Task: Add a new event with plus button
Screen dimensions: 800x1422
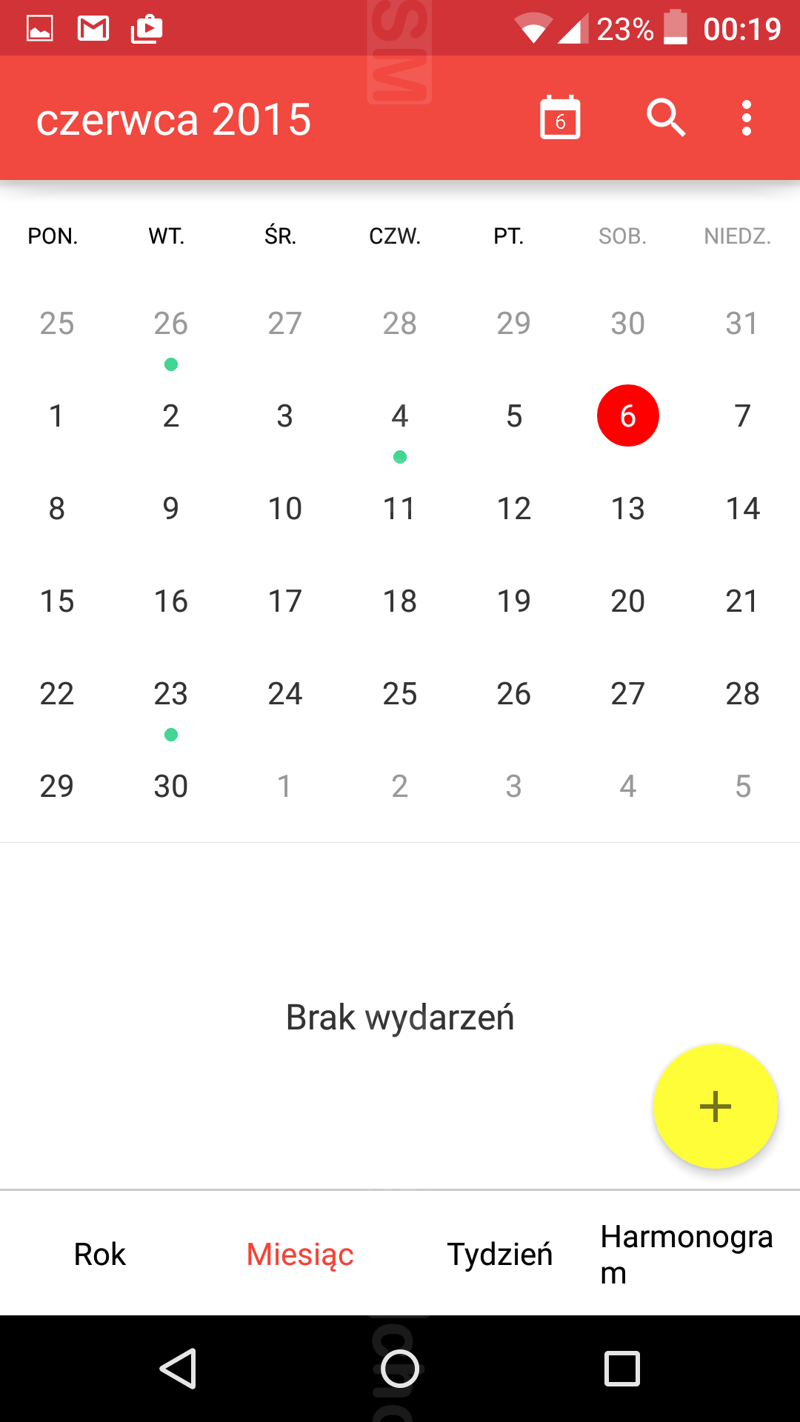Action: click(715, 1106)
